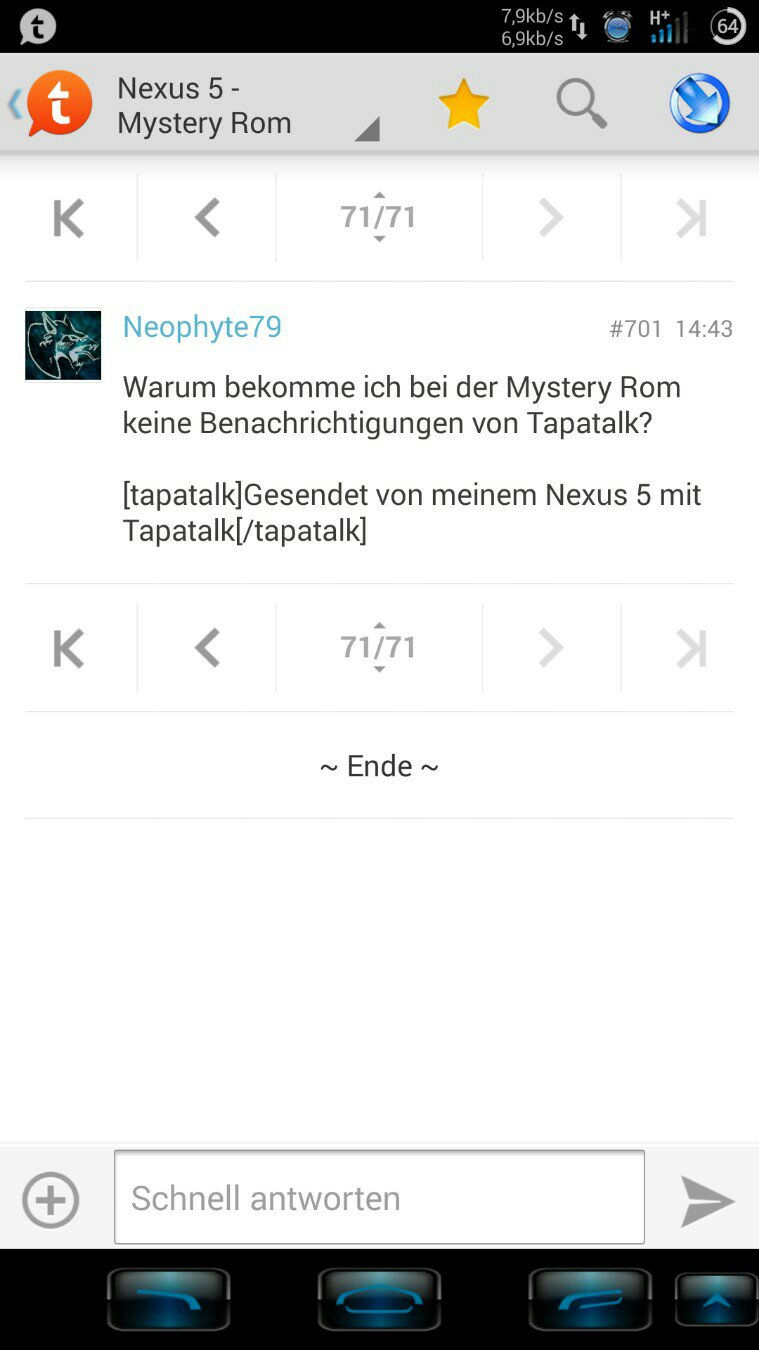Send the quick reply

coord(707,1200)
